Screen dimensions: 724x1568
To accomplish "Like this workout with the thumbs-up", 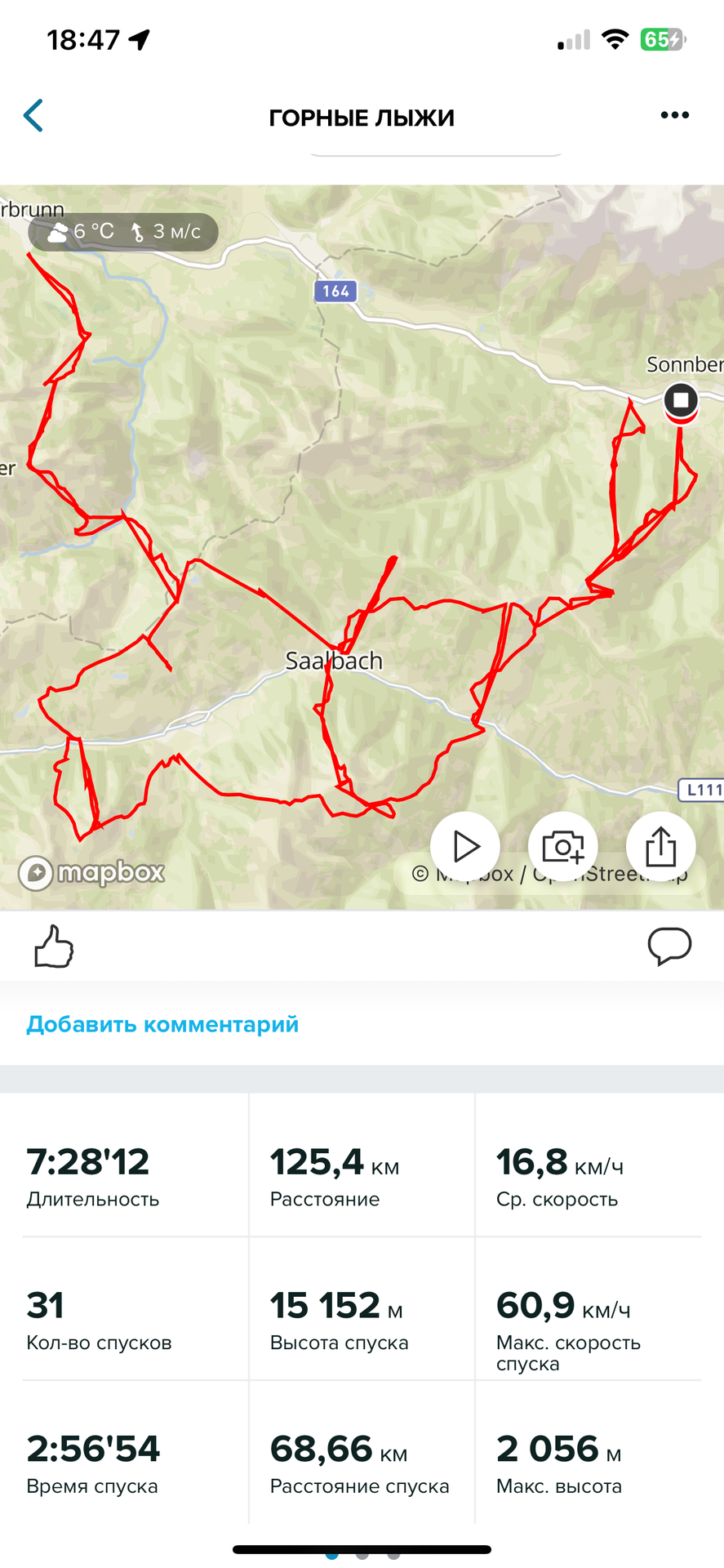I will pyautogui.click(x=54, y=947).
